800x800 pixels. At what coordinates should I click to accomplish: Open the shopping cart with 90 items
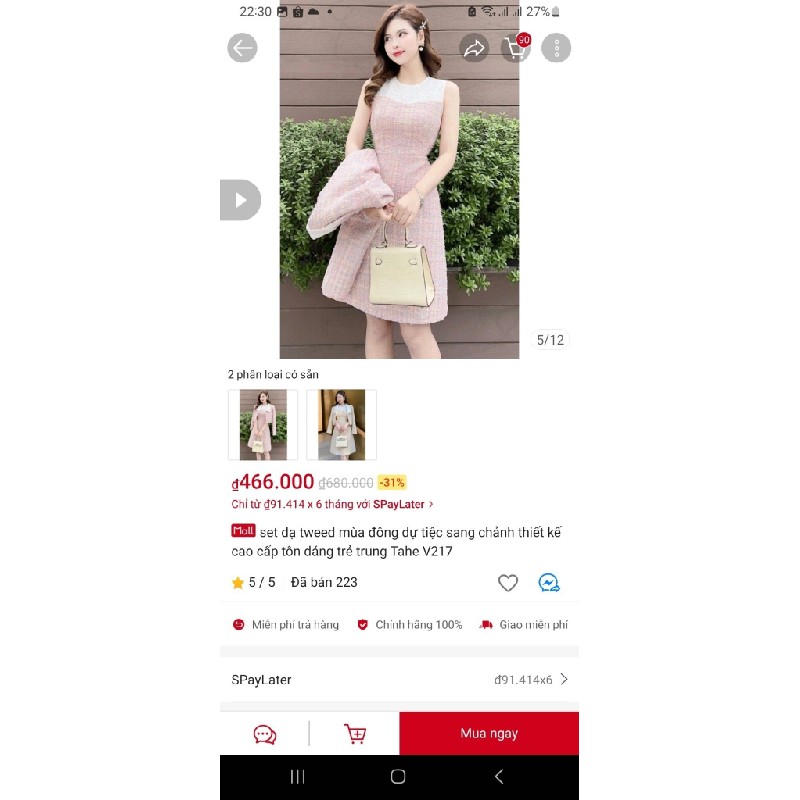click(516, 47)
